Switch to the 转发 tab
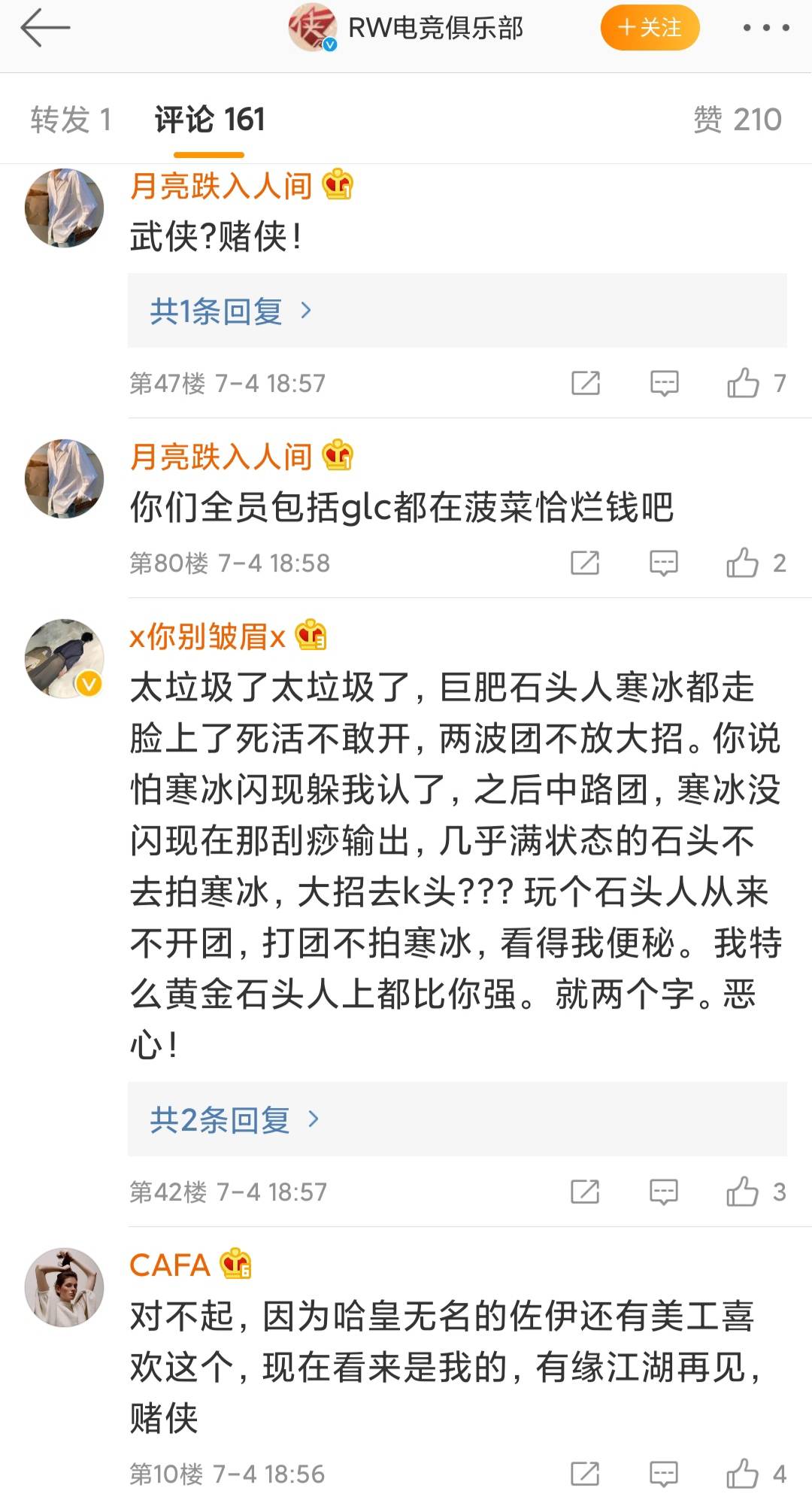Viewport: 812px width, 1494px height. 71,120
